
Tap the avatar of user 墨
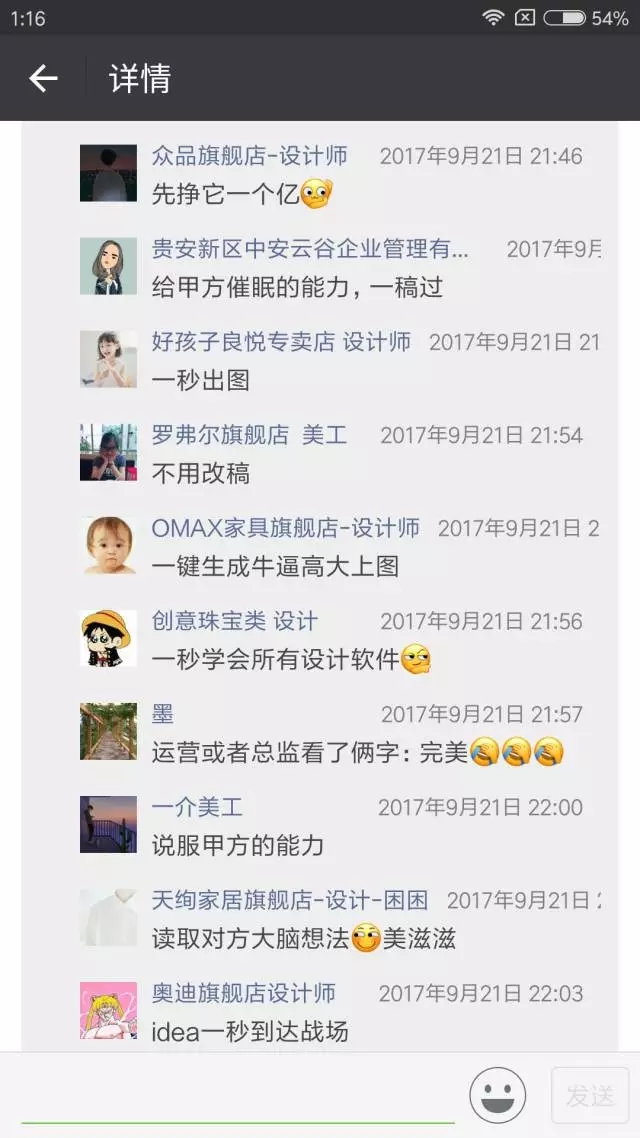pyautogui.click(x=108, y=731)
